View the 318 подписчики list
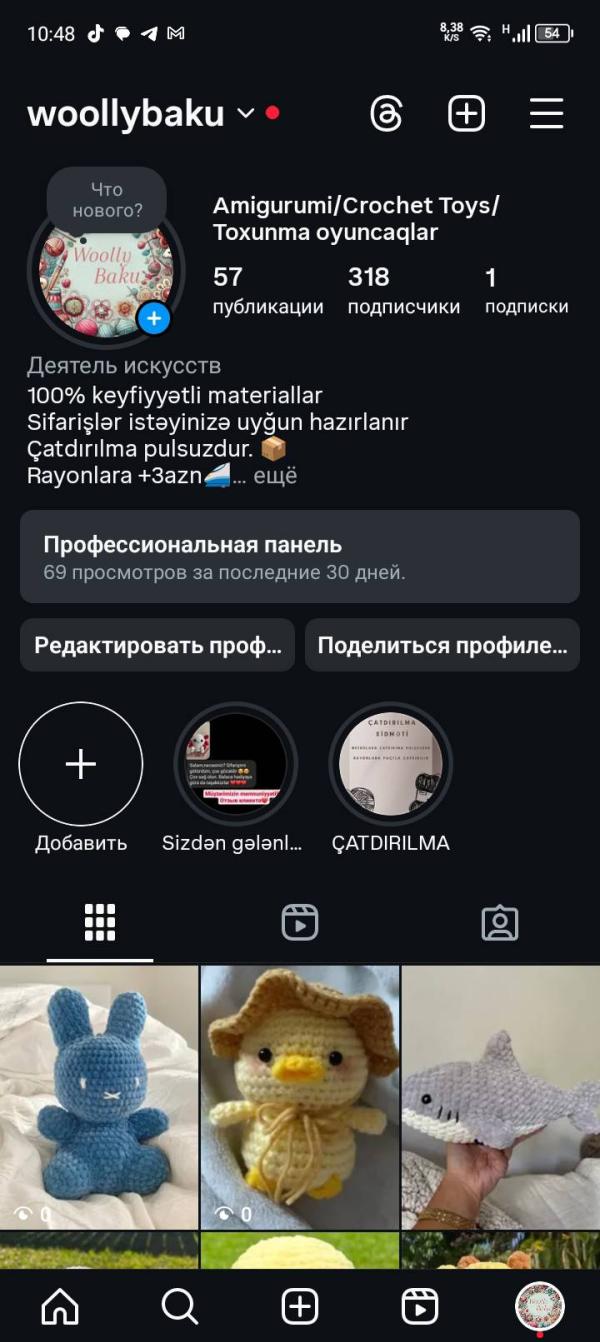Viewport: 600px width, 1342px height. 403,290
